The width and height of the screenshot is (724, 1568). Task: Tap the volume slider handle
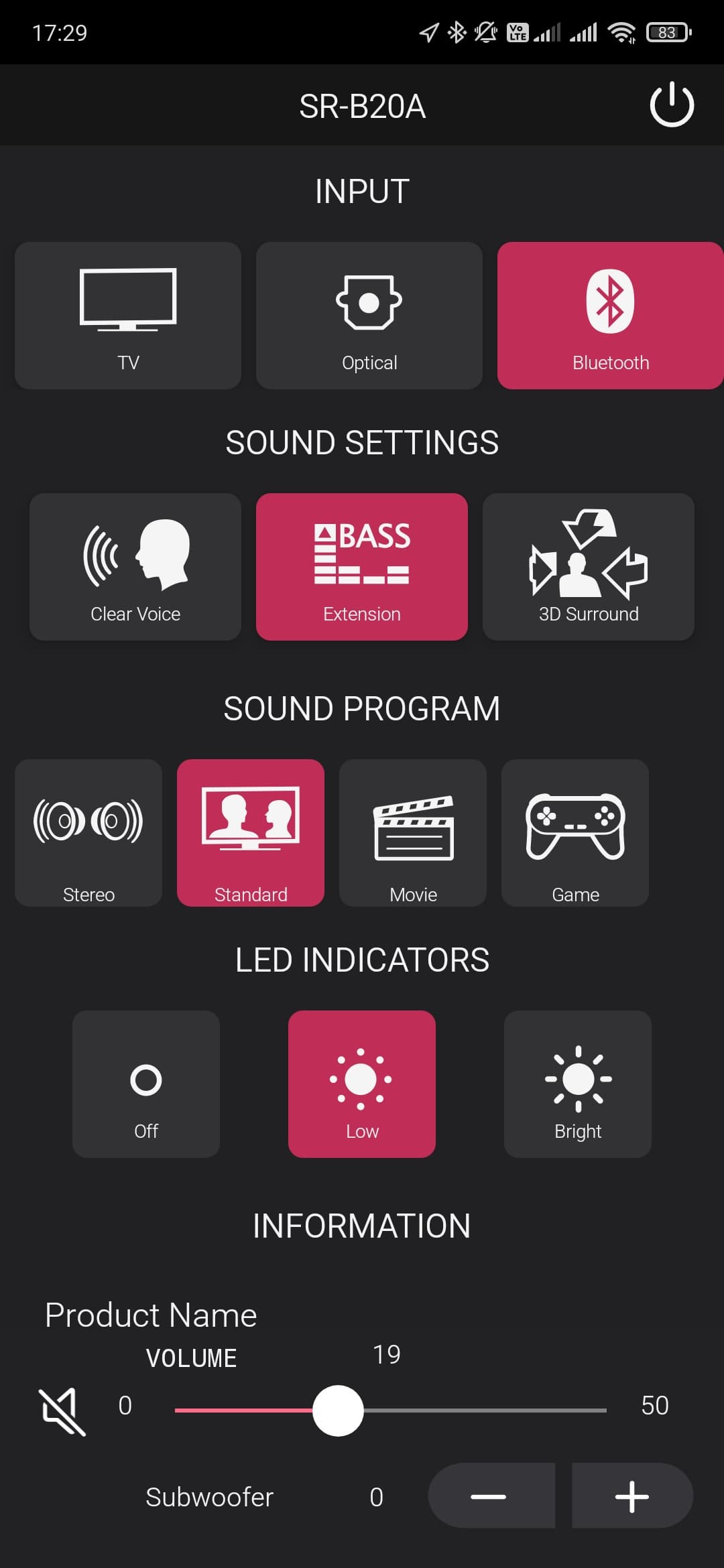tap(339, 1411)
